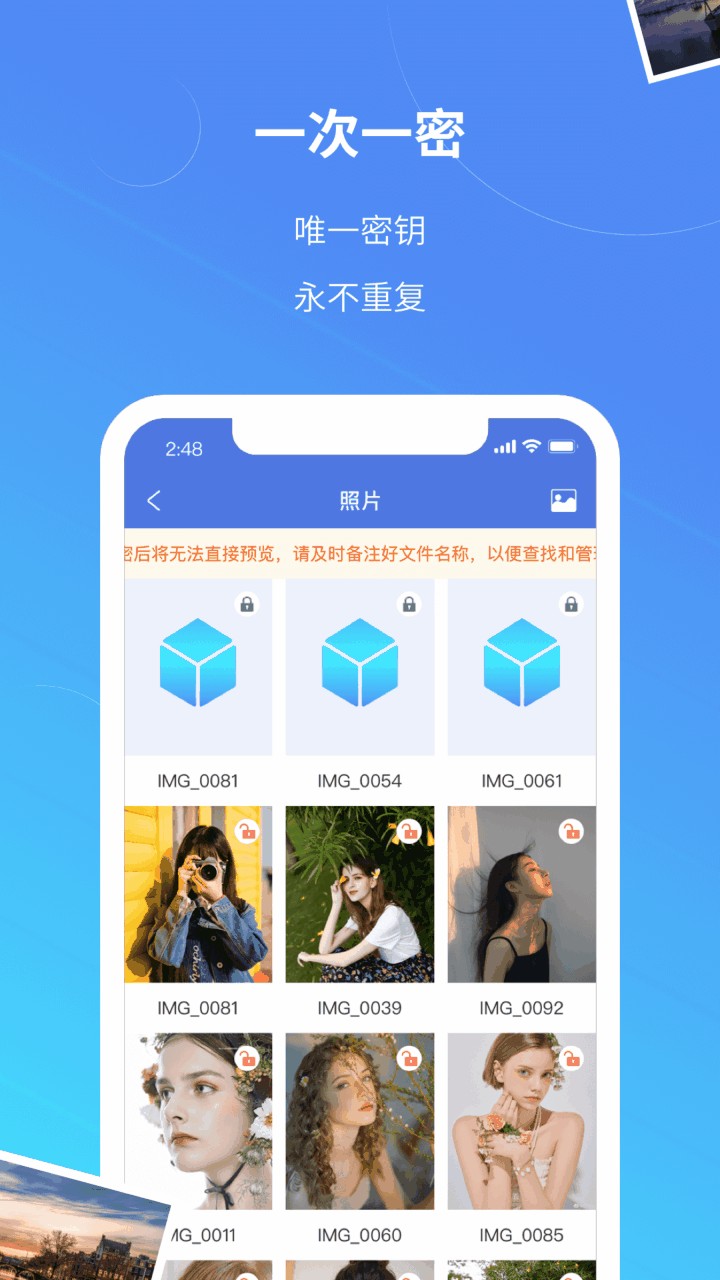Tap the lock icon on IMG_0054
Screen dimensions: 720x1280
(408, 604)
